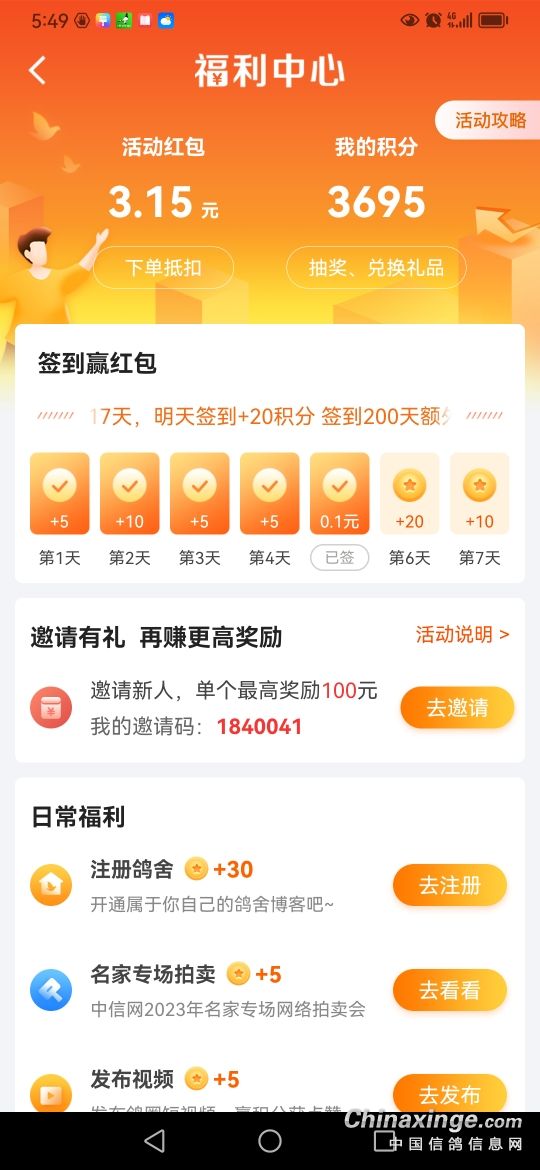
Task: Select the 第6天 sign-in reward
Action: [409, 494]
